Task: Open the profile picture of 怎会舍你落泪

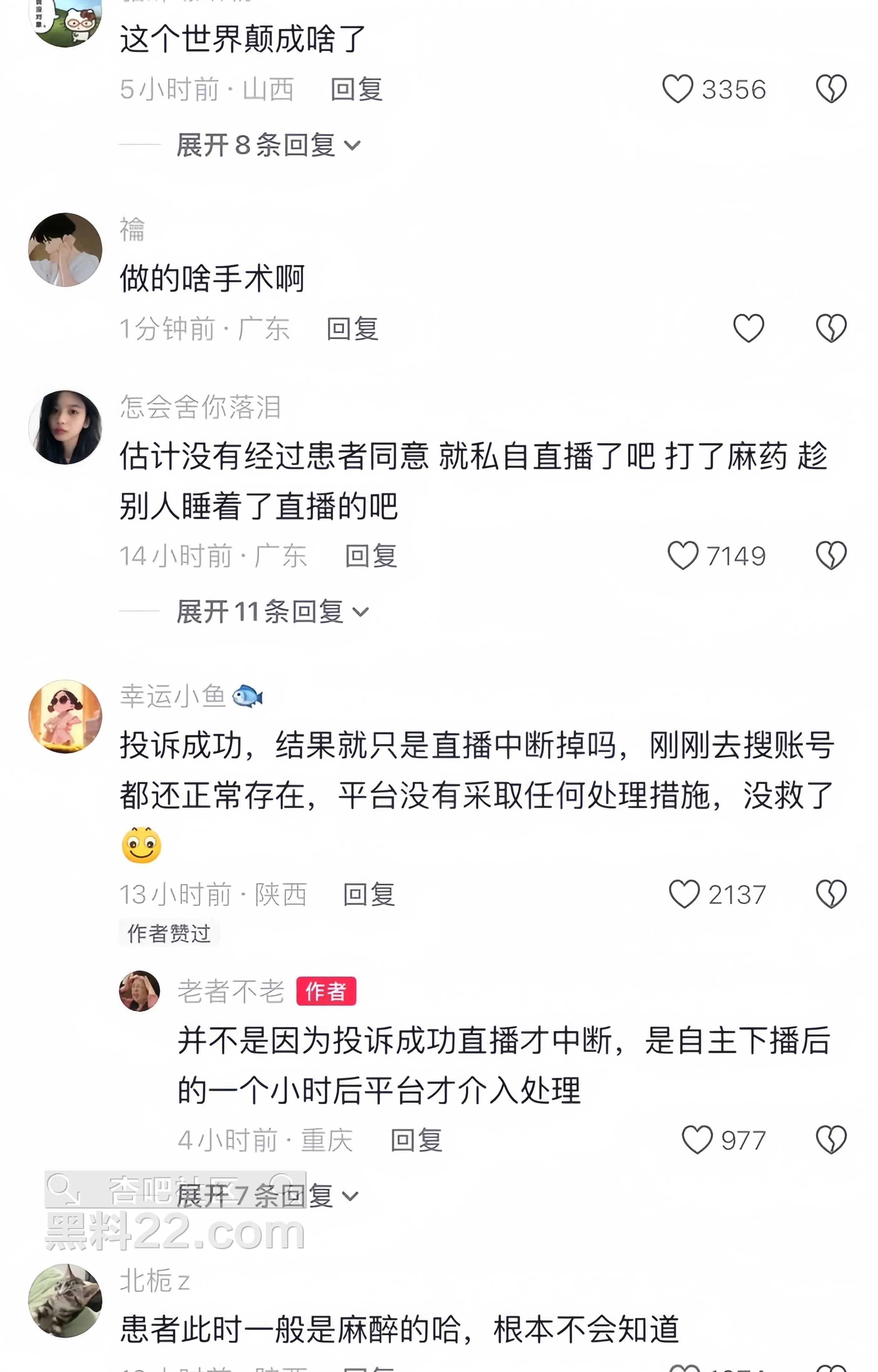Action: click(x=65, y=427)
